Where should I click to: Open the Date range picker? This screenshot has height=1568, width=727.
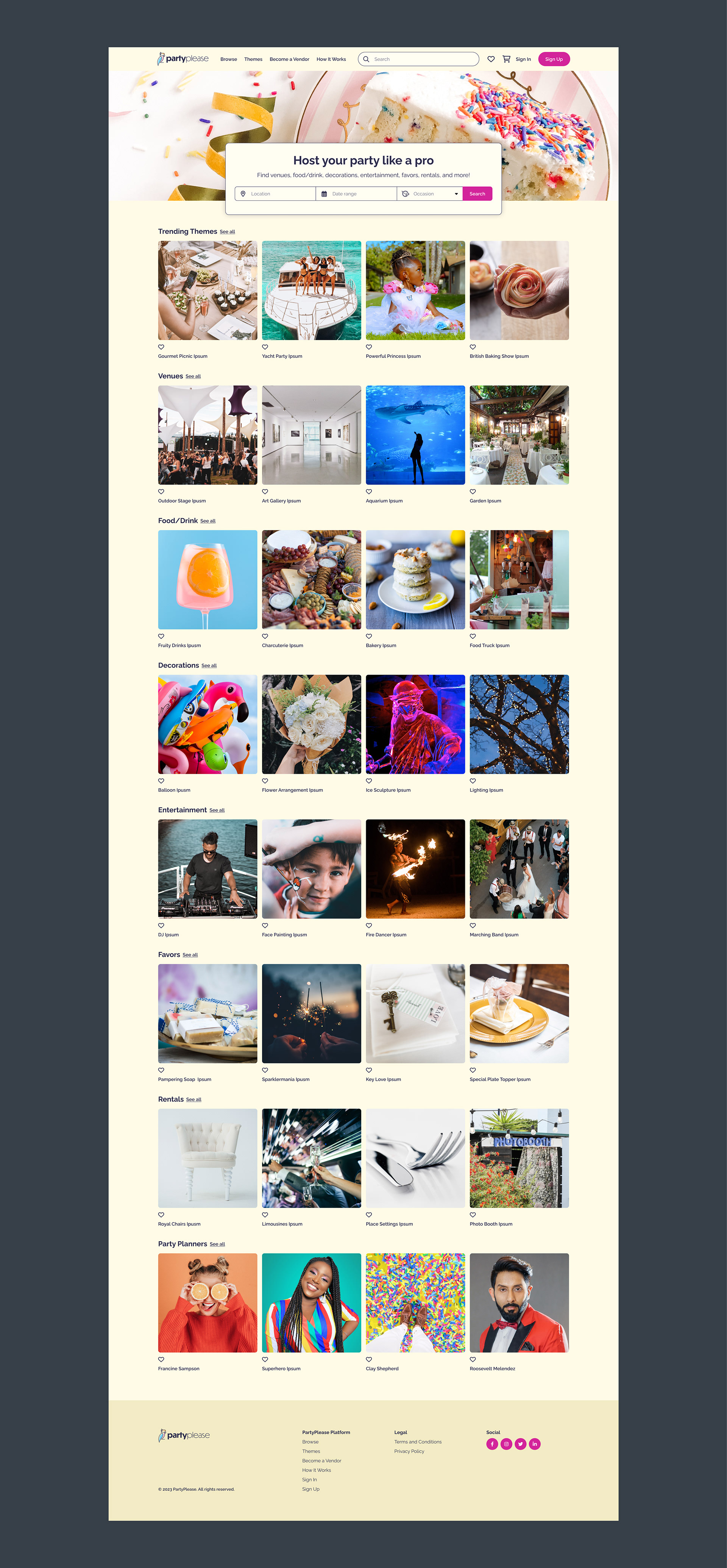click(x=357, y=194)
